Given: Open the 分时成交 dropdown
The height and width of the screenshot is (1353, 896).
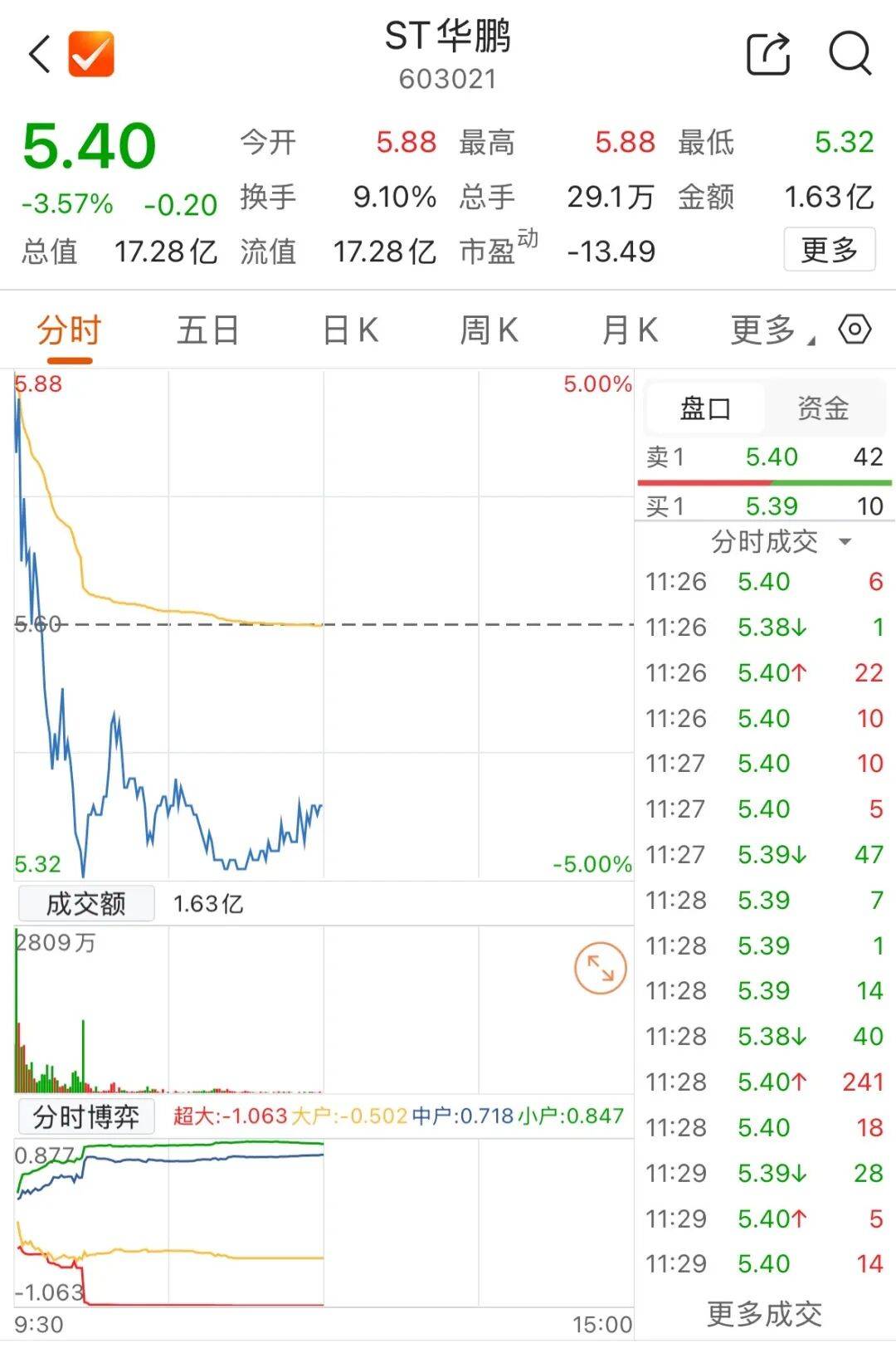Looking at the screenshot, I should pyautogui.click(x=780, y=542).
